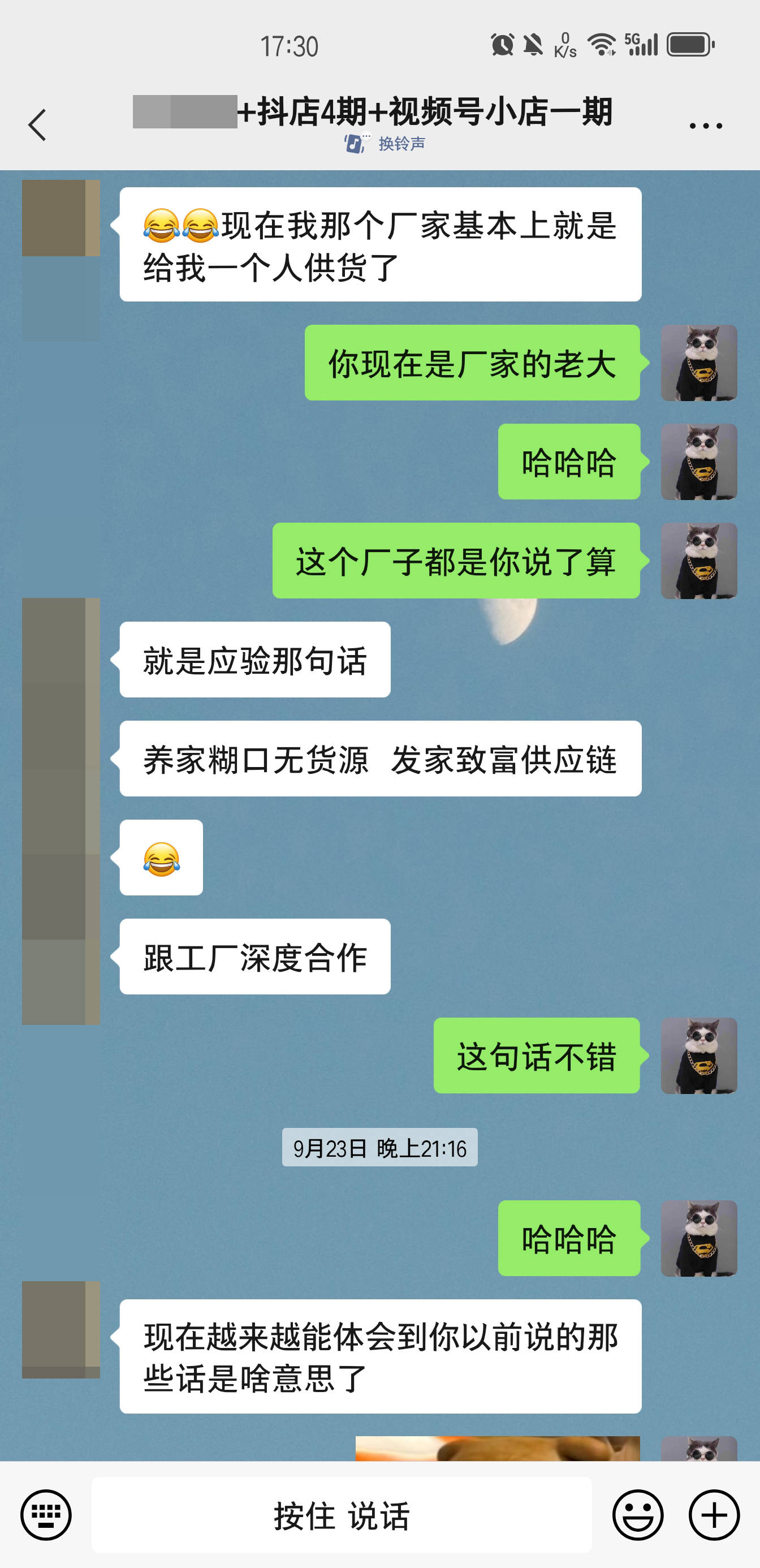Open the emoji sticker panel
760x1568 pixels.
pyautogui.click(x=637, y=1514)
